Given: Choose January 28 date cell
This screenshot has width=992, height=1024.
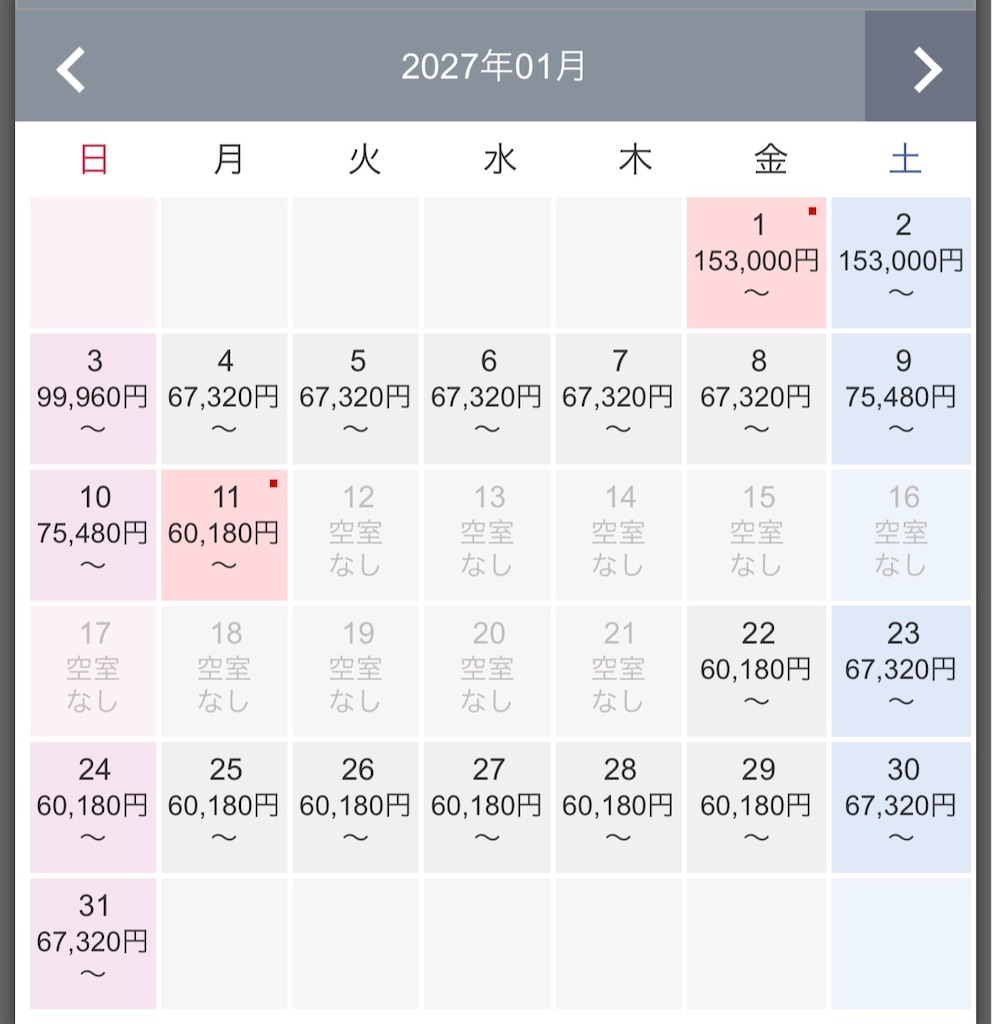Looking at the screenshot, I should pos(618,807).
